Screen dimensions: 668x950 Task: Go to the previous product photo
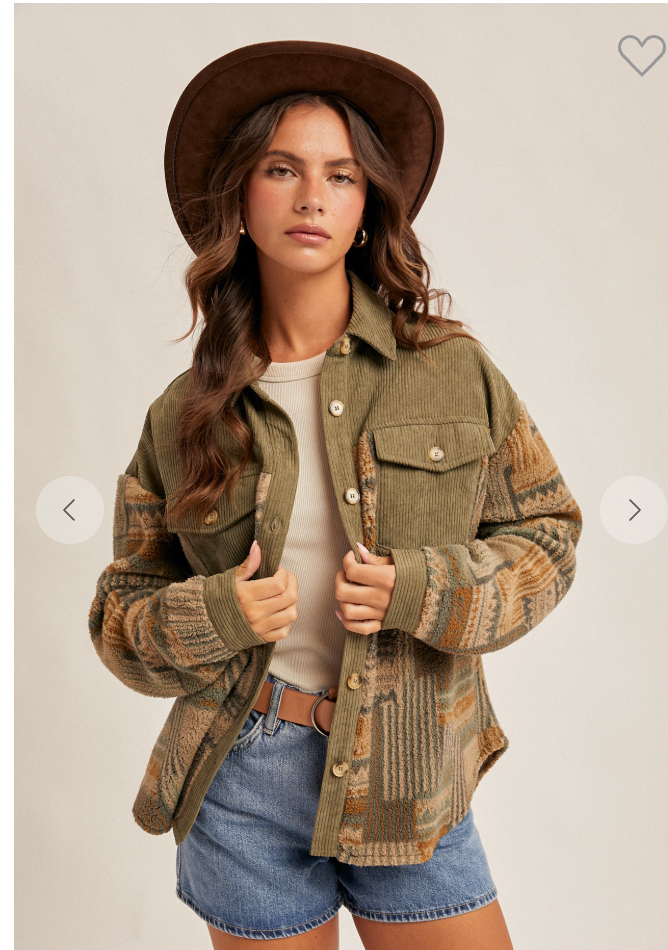(70, 510)
